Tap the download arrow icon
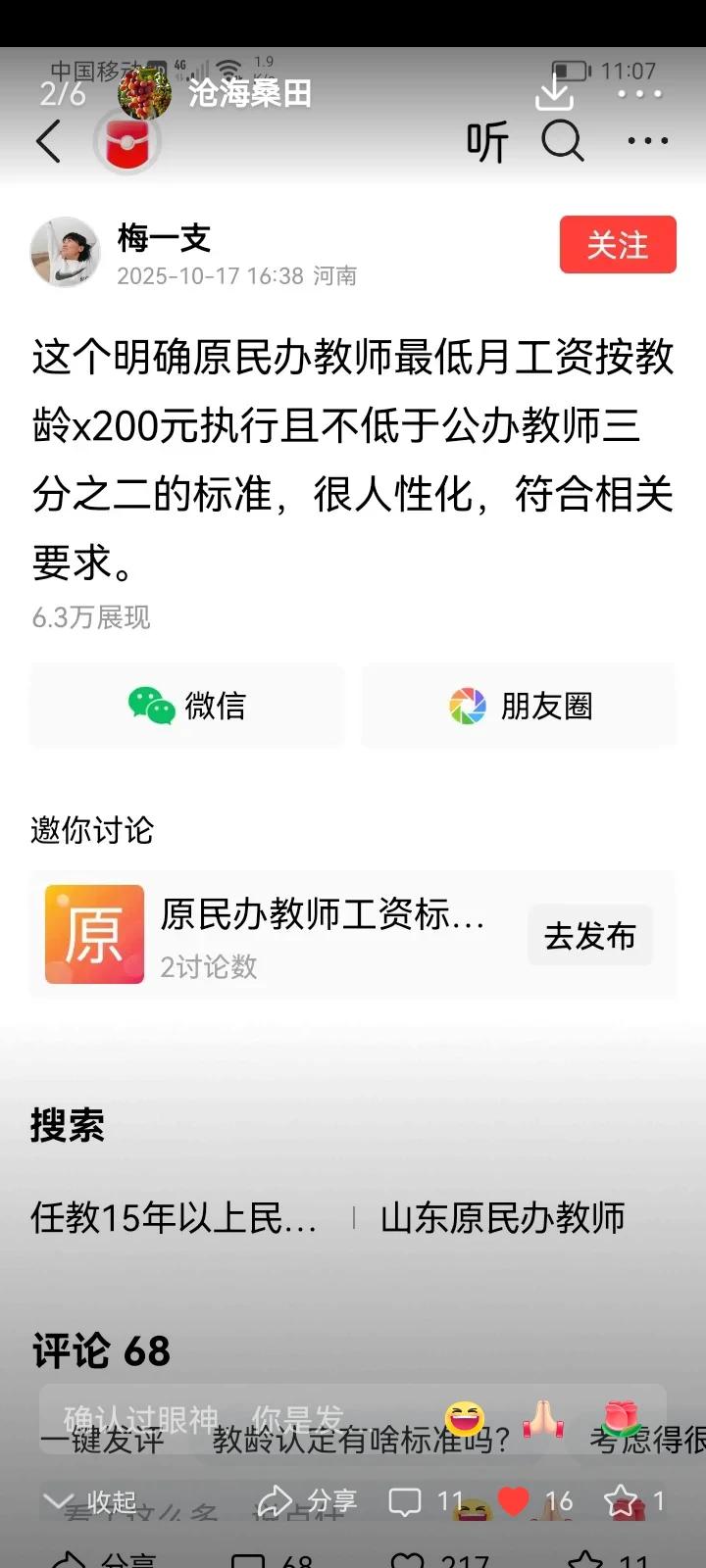Image resolution: width=706 pixels, height=1568 pixels. [x=556, y=93]
